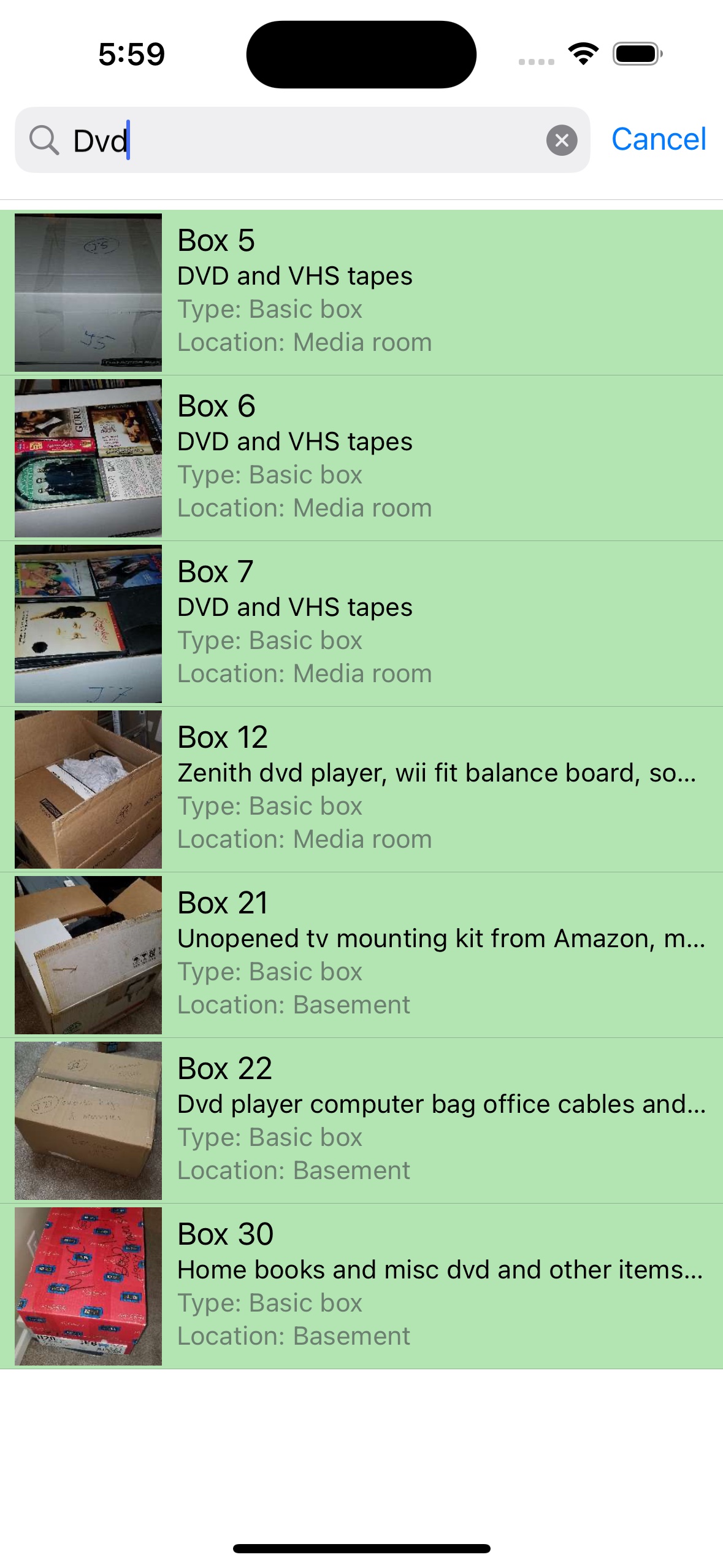Viewport: 723px width, 1568px height.
Task: Open Box 5 with DVD and VHS tapes
Action: tap(361, 293)
